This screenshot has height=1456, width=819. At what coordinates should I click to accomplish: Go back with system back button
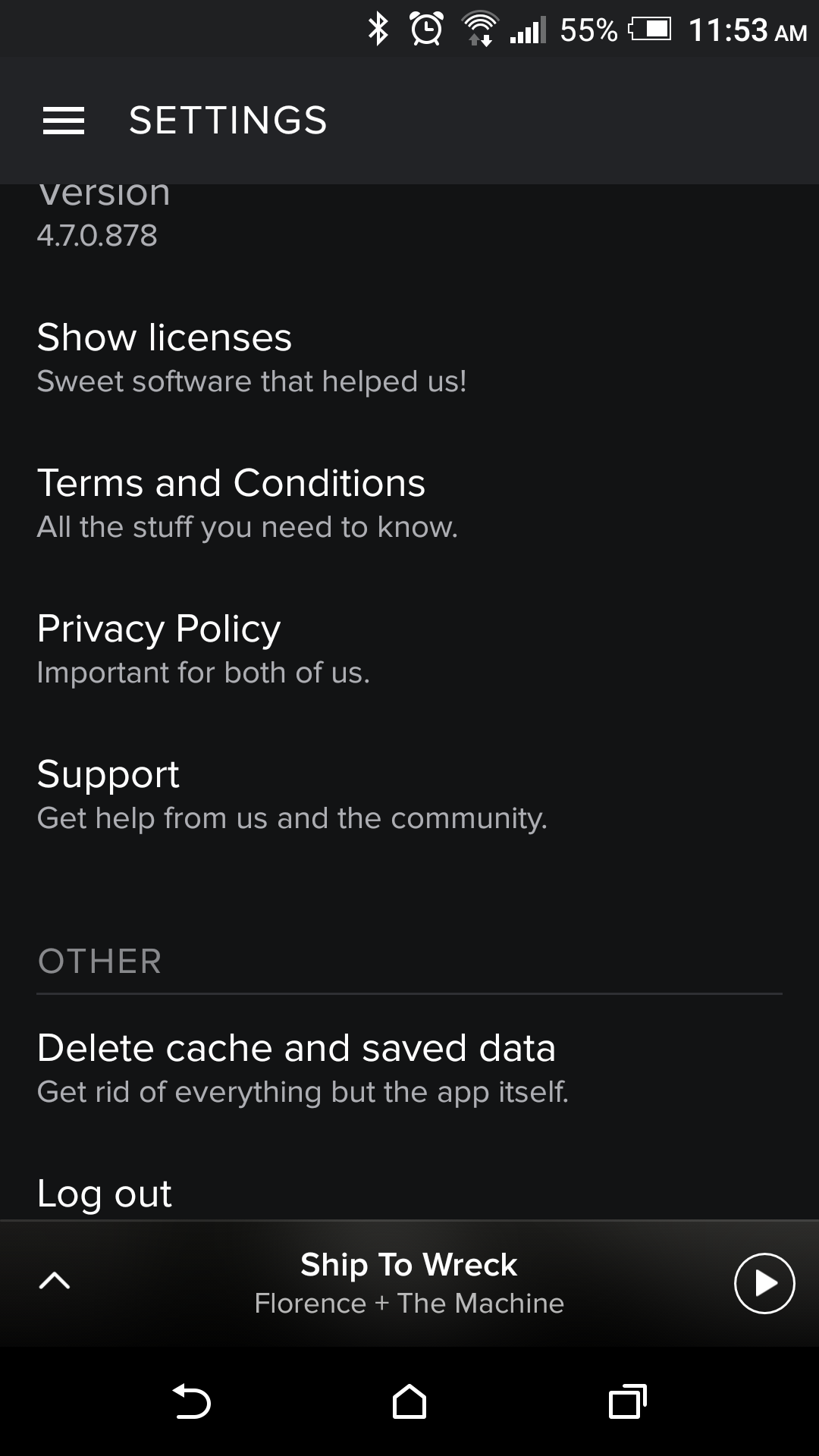[x=191, y=1401]
